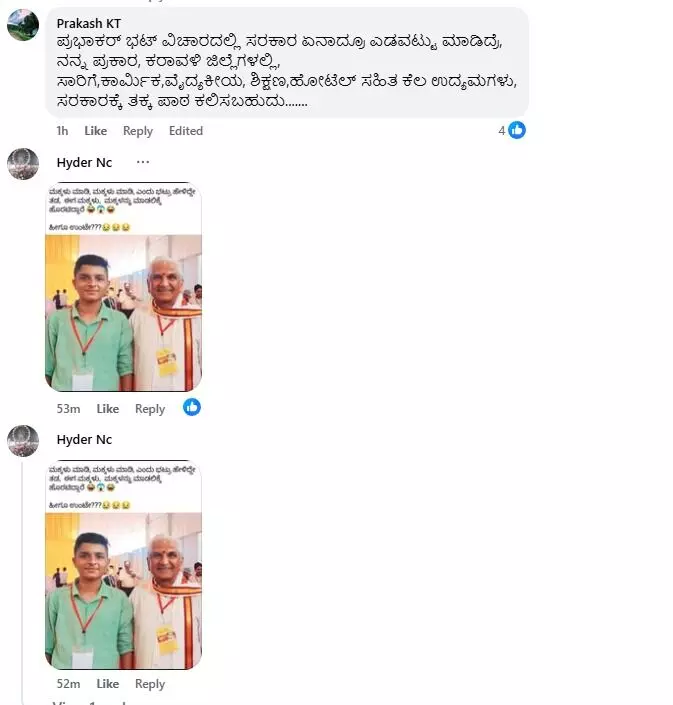Tap Prakash KT's profile picture
The image size is (673, 705).
(x=23, y=25)
